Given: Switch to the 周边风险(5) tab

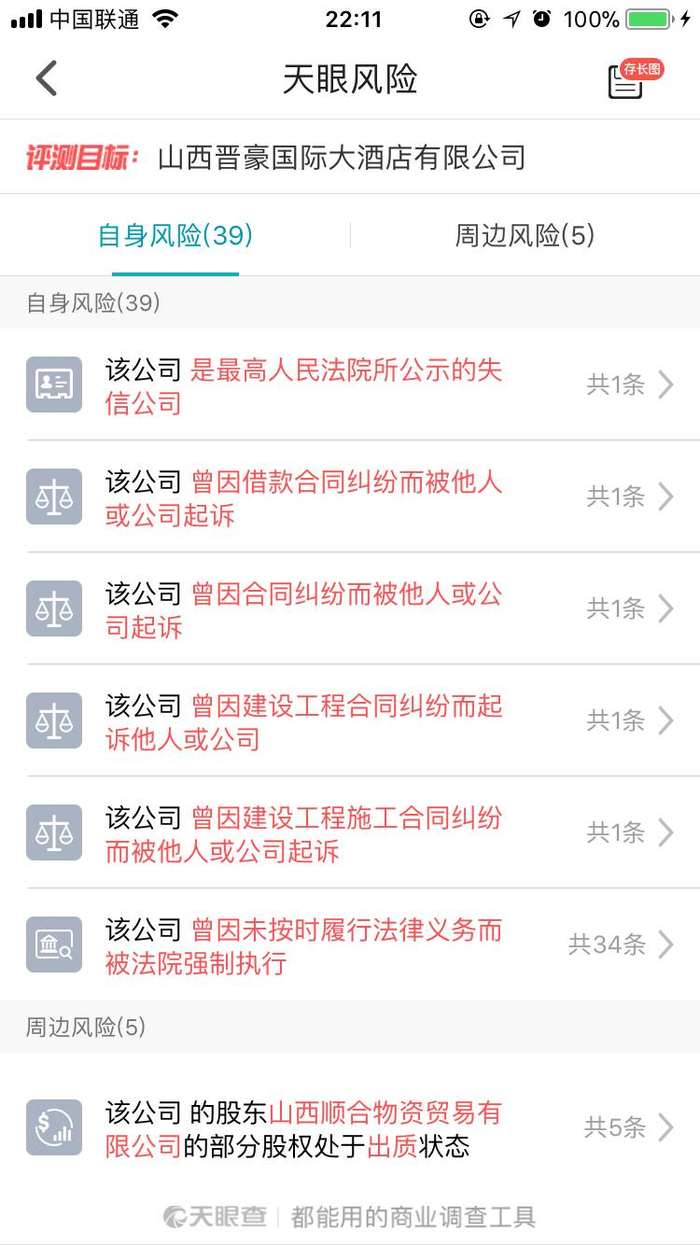Looking at the screenshot, I should point(524,236).
